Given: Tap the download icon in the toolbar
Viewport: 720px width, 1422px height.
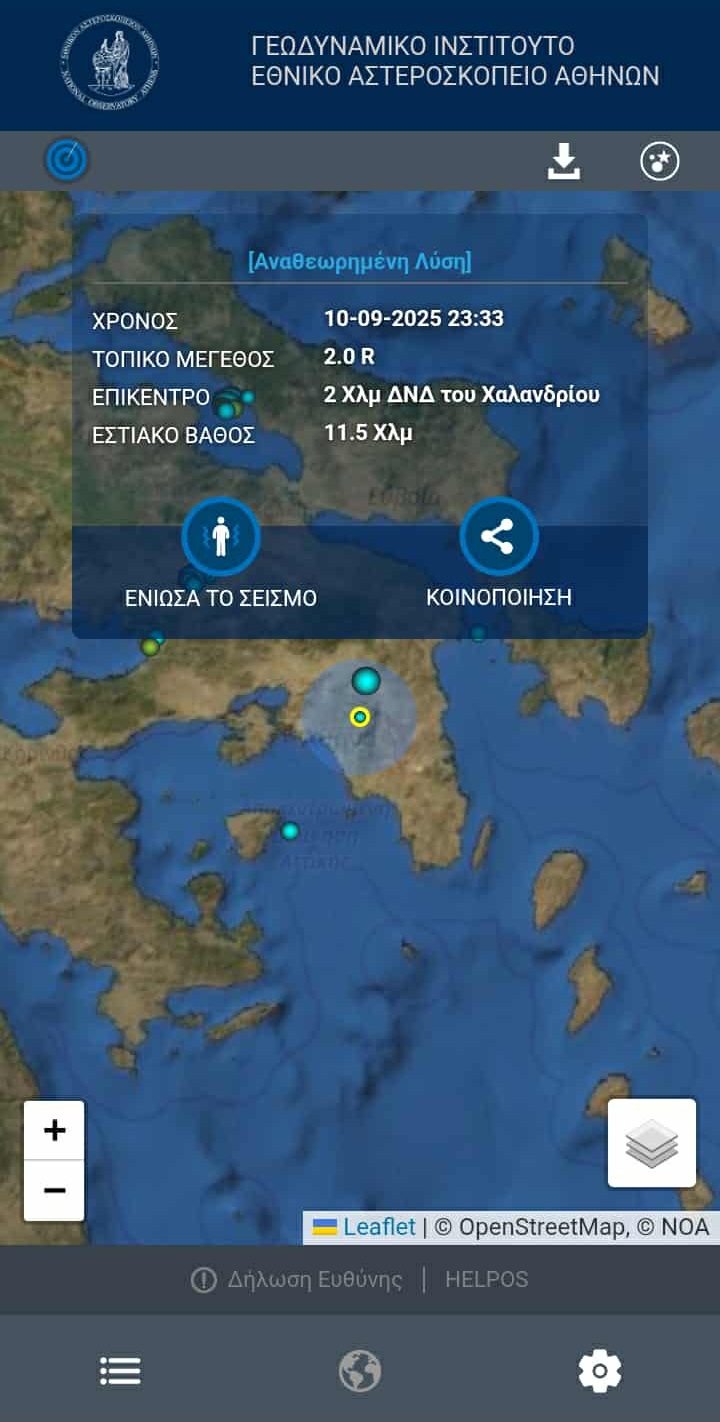Looking at the screenshot, I should click(564, 161).
